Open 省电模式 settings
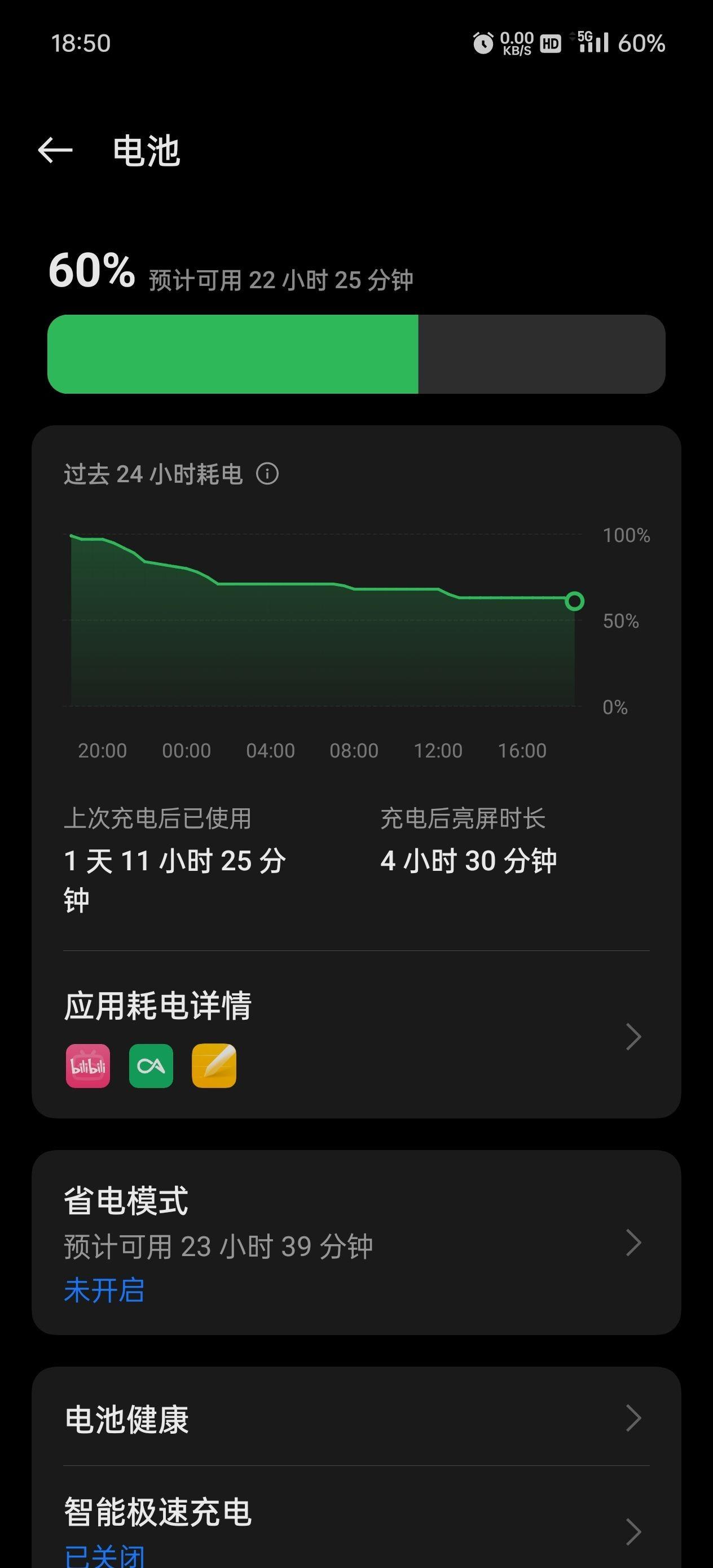This screenshot has height=1568, width=713. 356,1243
